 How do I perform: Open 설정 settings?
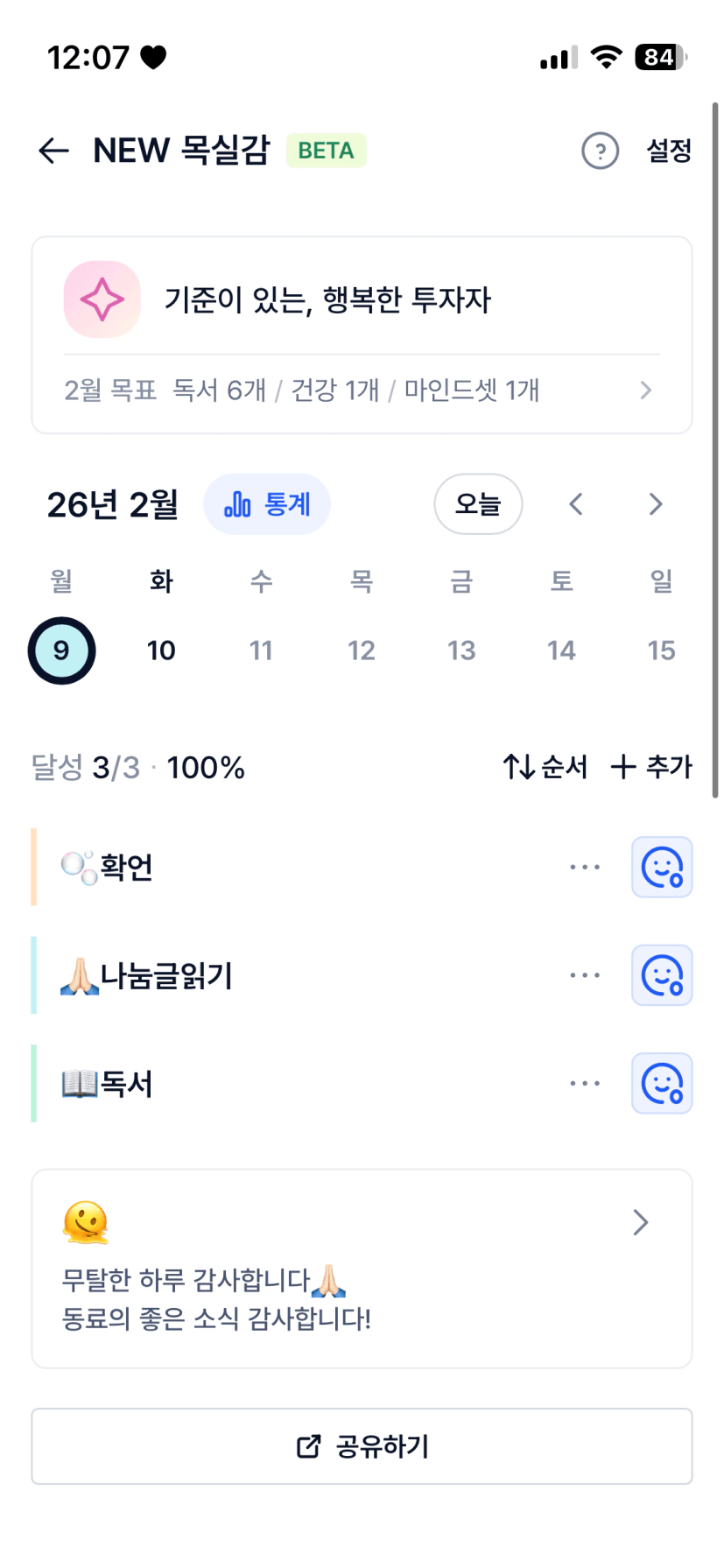coord(669,151)
